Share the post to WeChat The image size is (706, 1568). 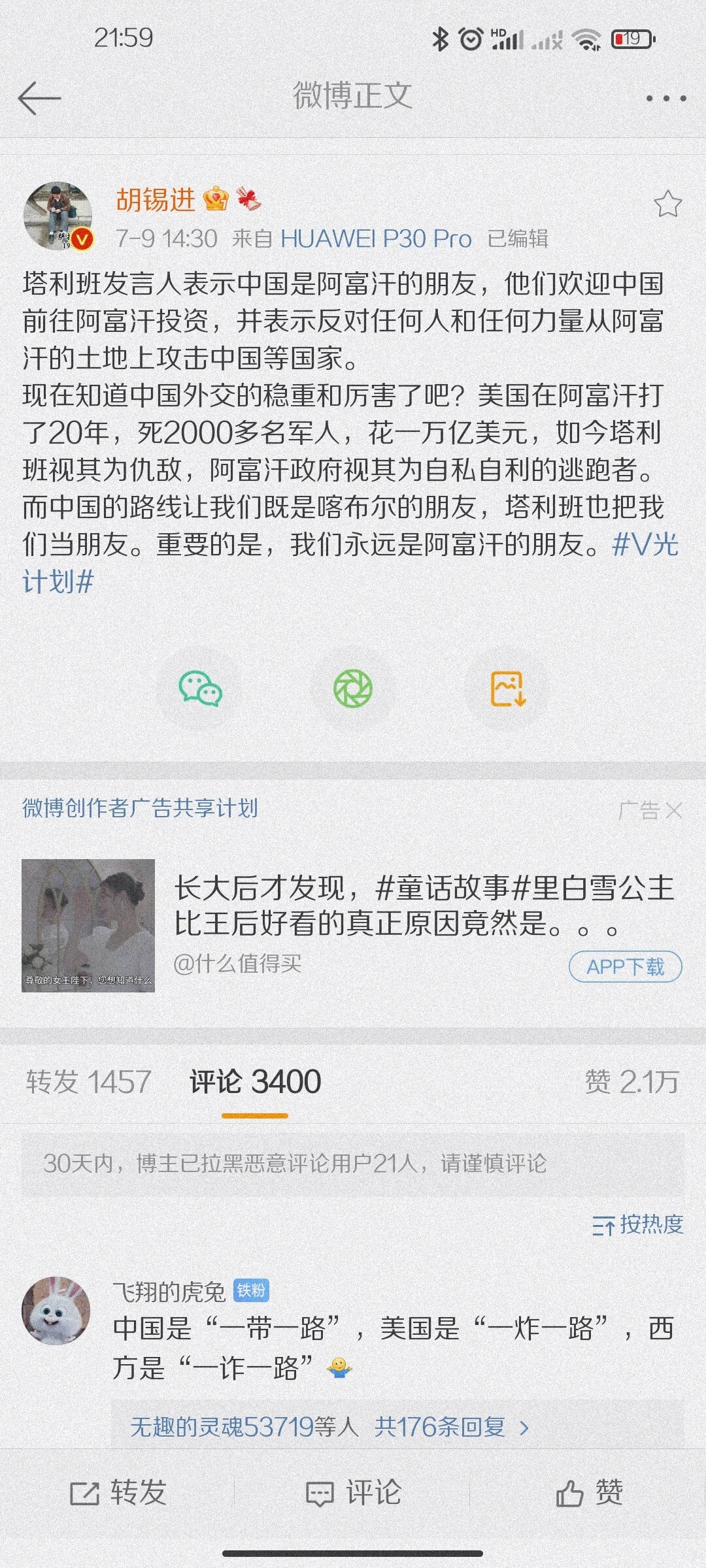[x=200, y=689]
